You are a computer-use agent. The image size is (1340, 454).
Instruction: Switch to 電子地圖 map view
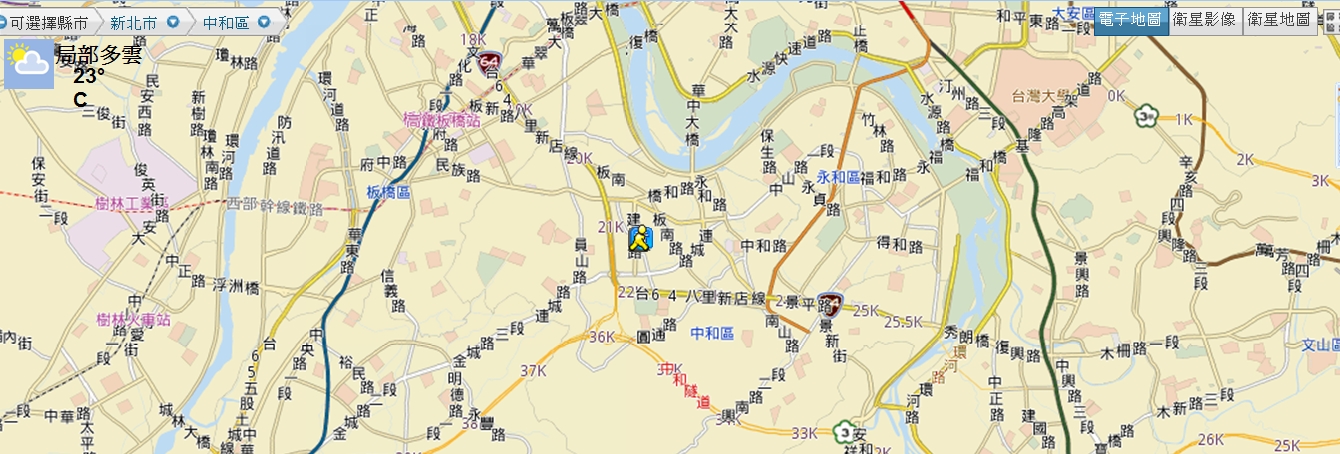coord(1131,20)
